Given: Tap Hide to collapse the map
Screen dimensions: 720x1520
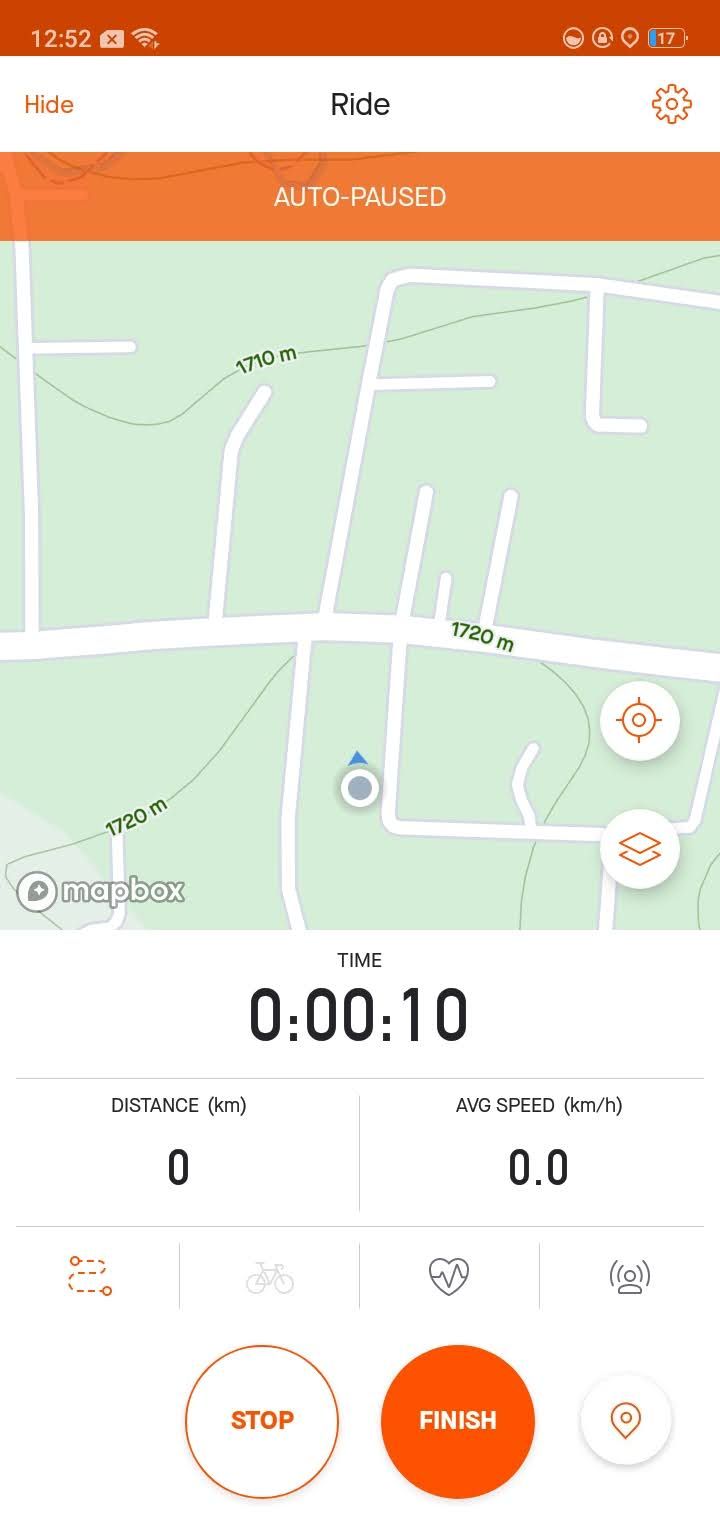Looking at the screenshot, I should tap(48, 103).
